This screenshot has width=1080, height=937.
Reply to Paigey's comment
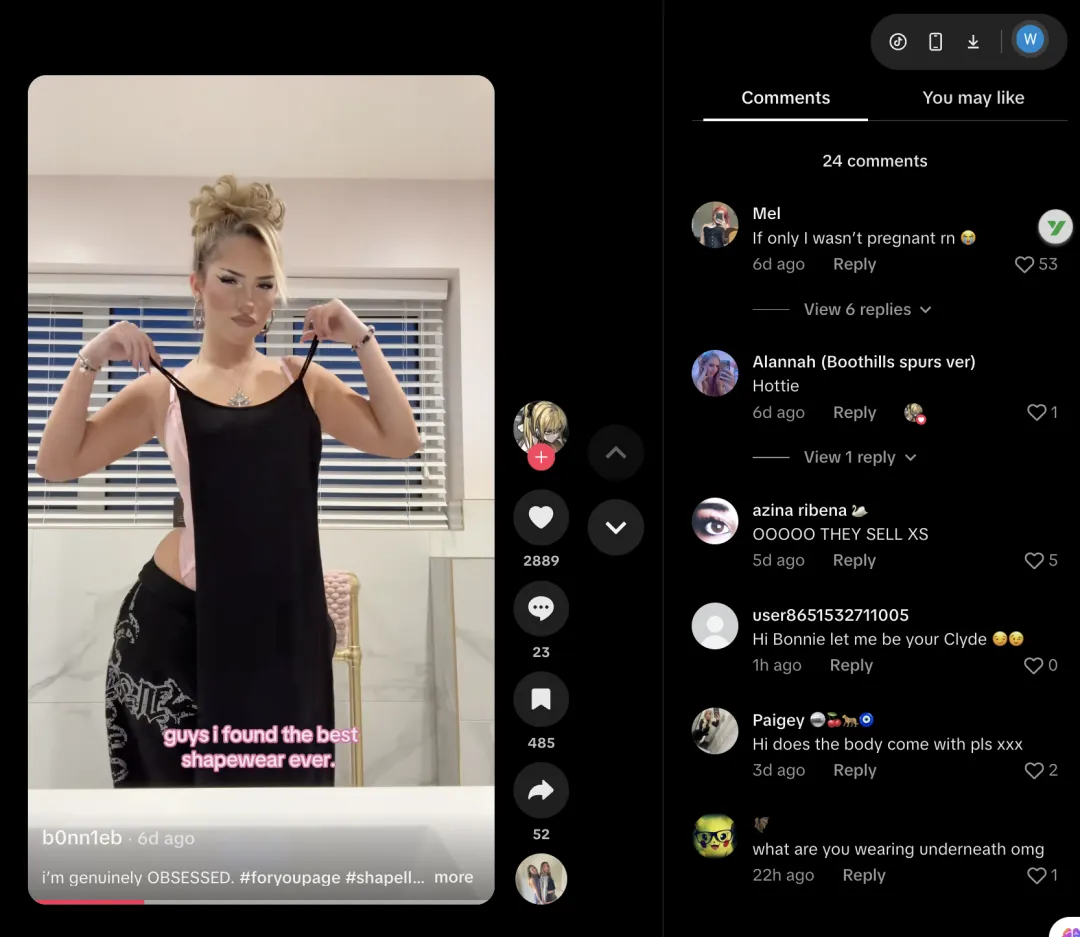coord(854,770)
